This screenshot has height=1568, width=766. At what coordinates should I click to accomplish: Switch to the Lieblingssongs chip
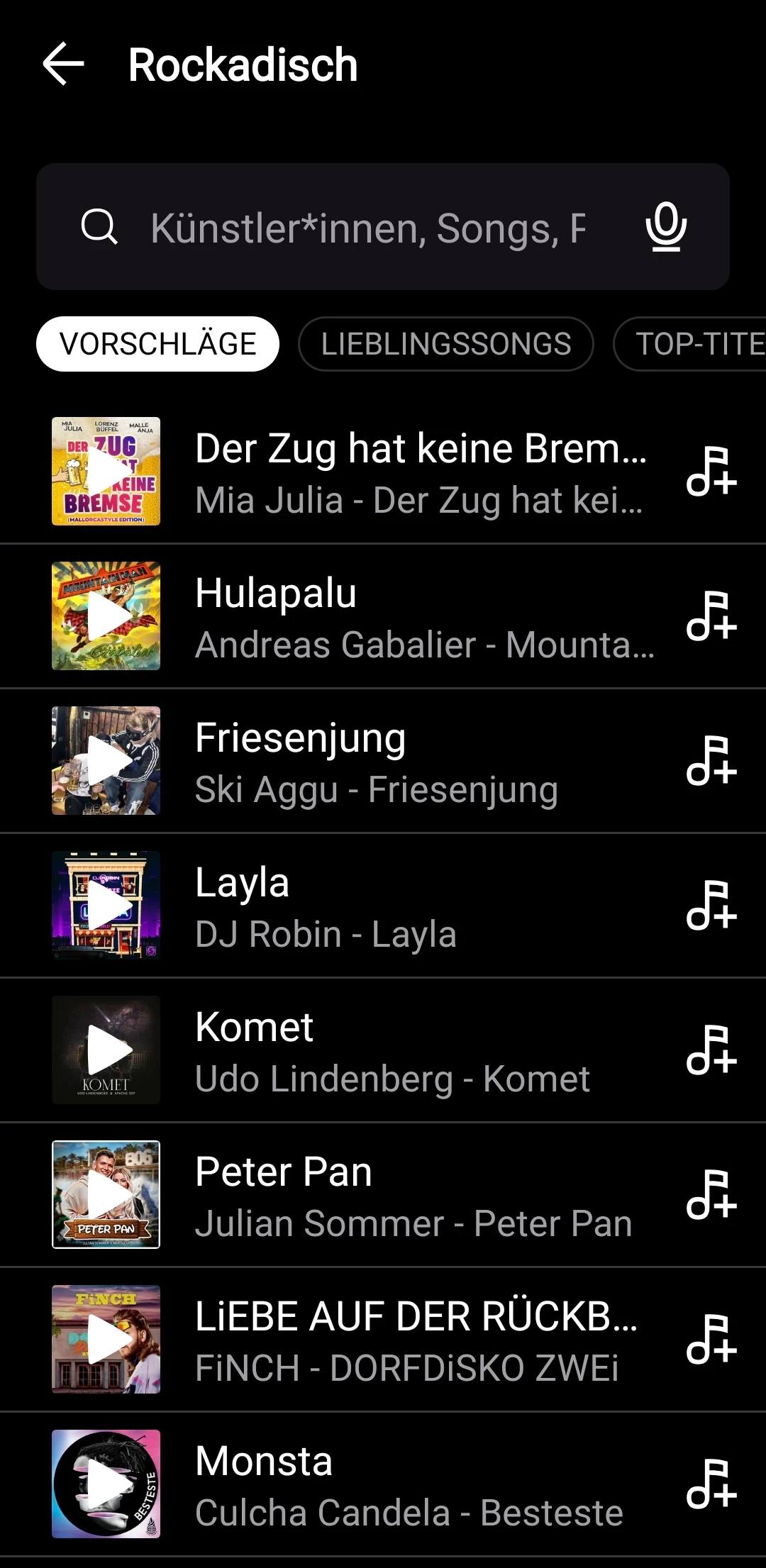(x=445, y=344)
